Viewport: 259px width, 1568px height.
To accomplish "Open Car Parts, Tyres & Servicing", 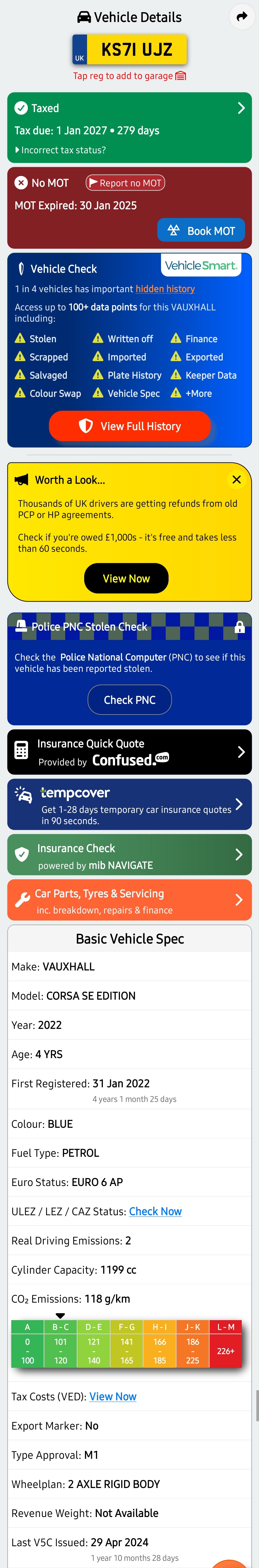I will tap(129, 900).
